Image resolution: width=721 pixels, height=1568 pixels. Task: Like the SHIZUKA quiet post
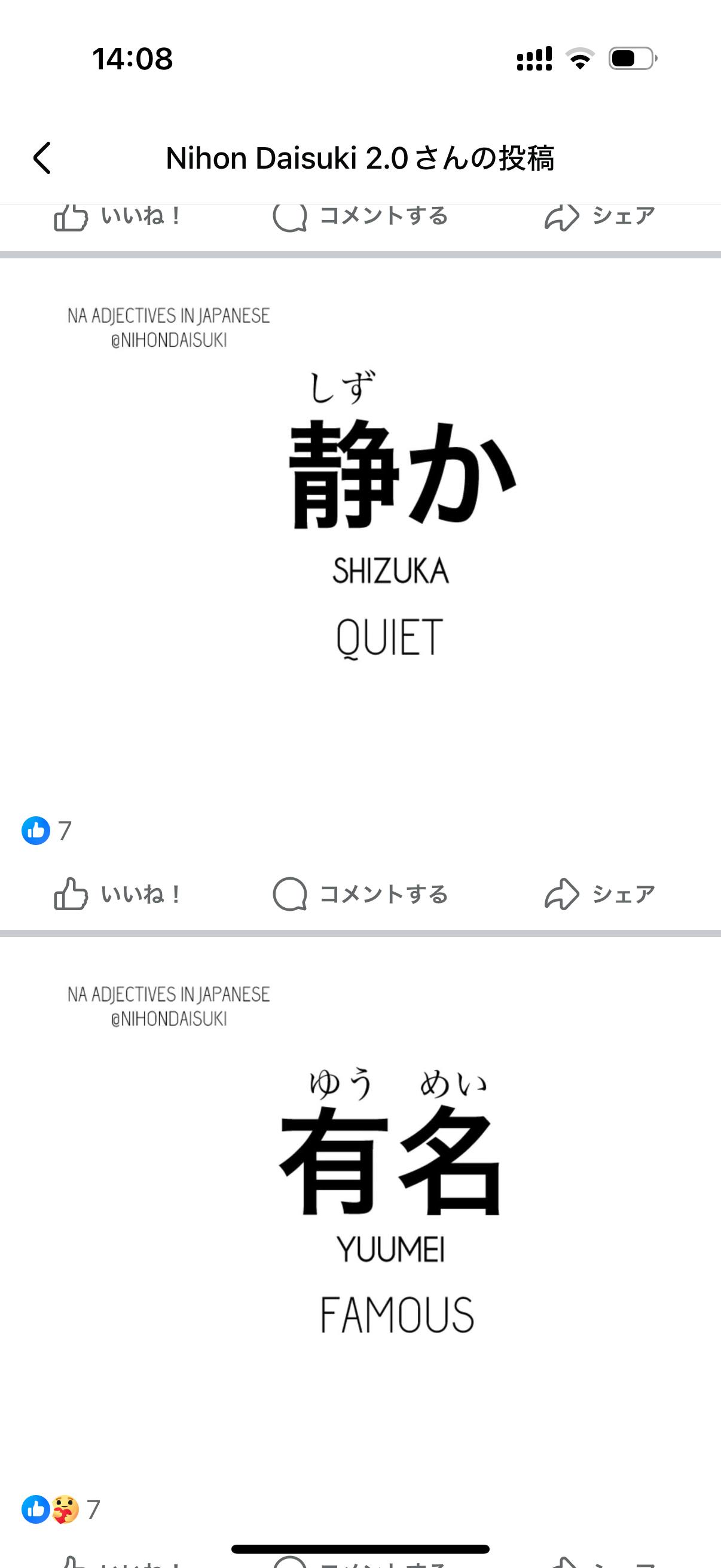117,893
